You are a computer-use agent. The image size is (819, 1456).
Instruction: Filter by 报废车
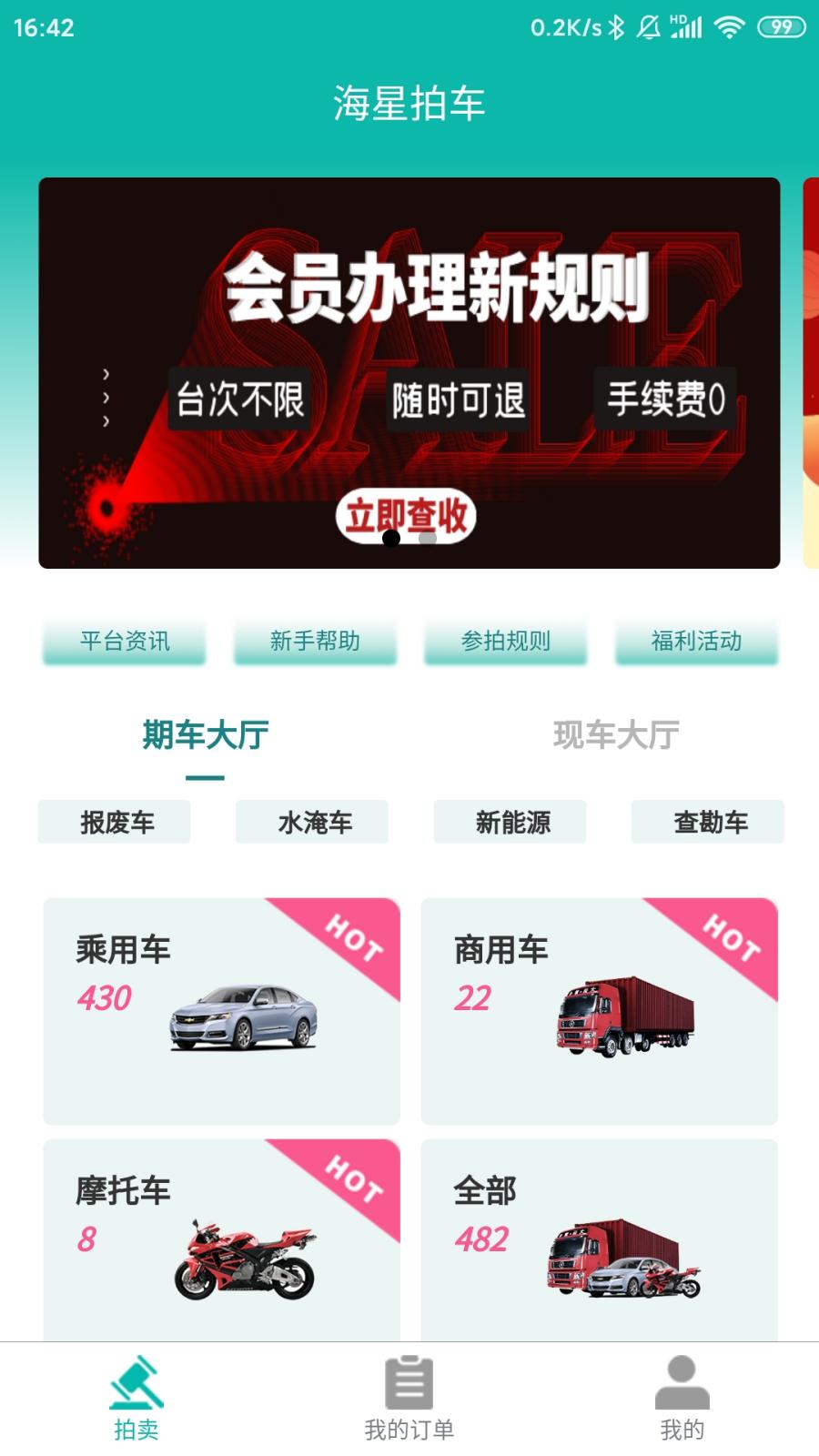[x=113, y=822]
